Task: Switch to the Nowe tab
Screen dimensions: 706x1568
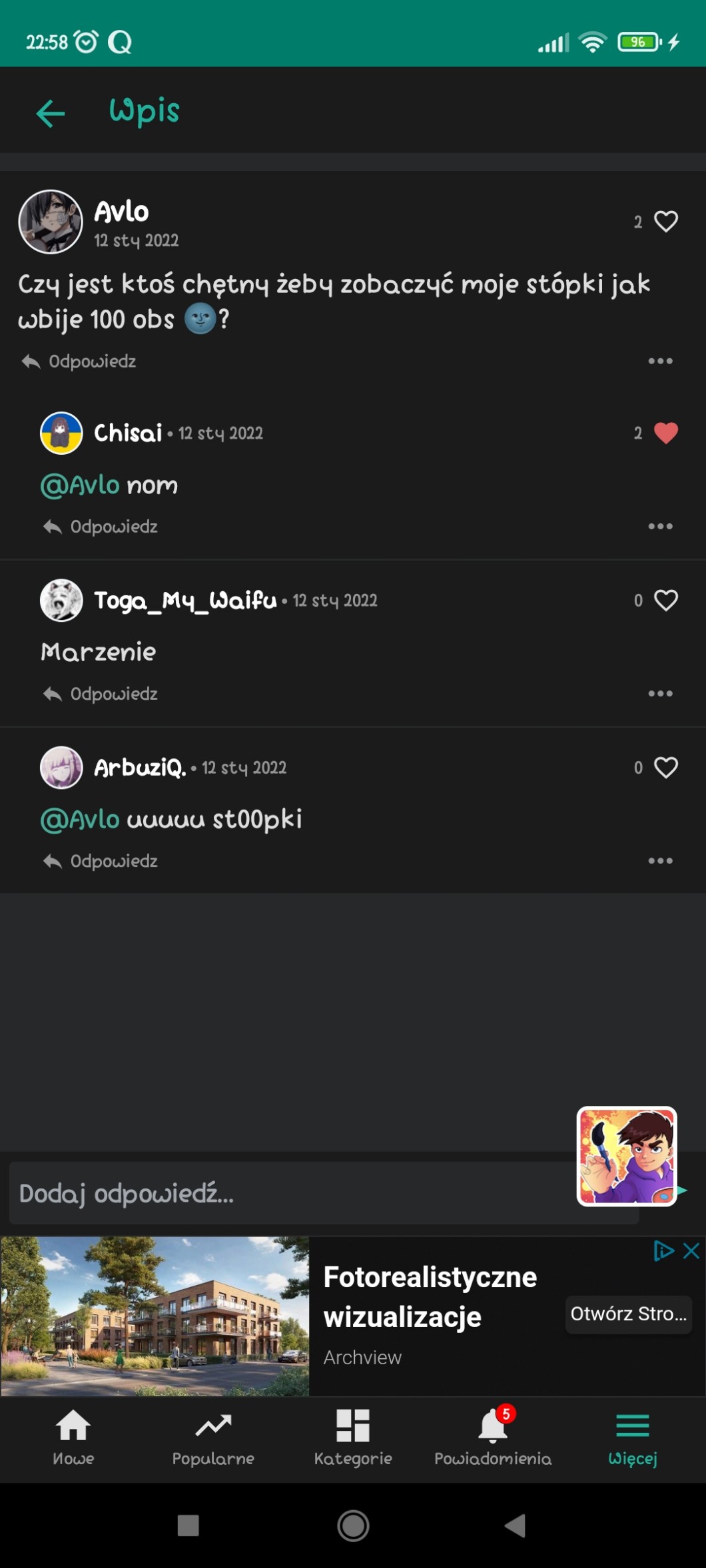Action: [73, 1438]
